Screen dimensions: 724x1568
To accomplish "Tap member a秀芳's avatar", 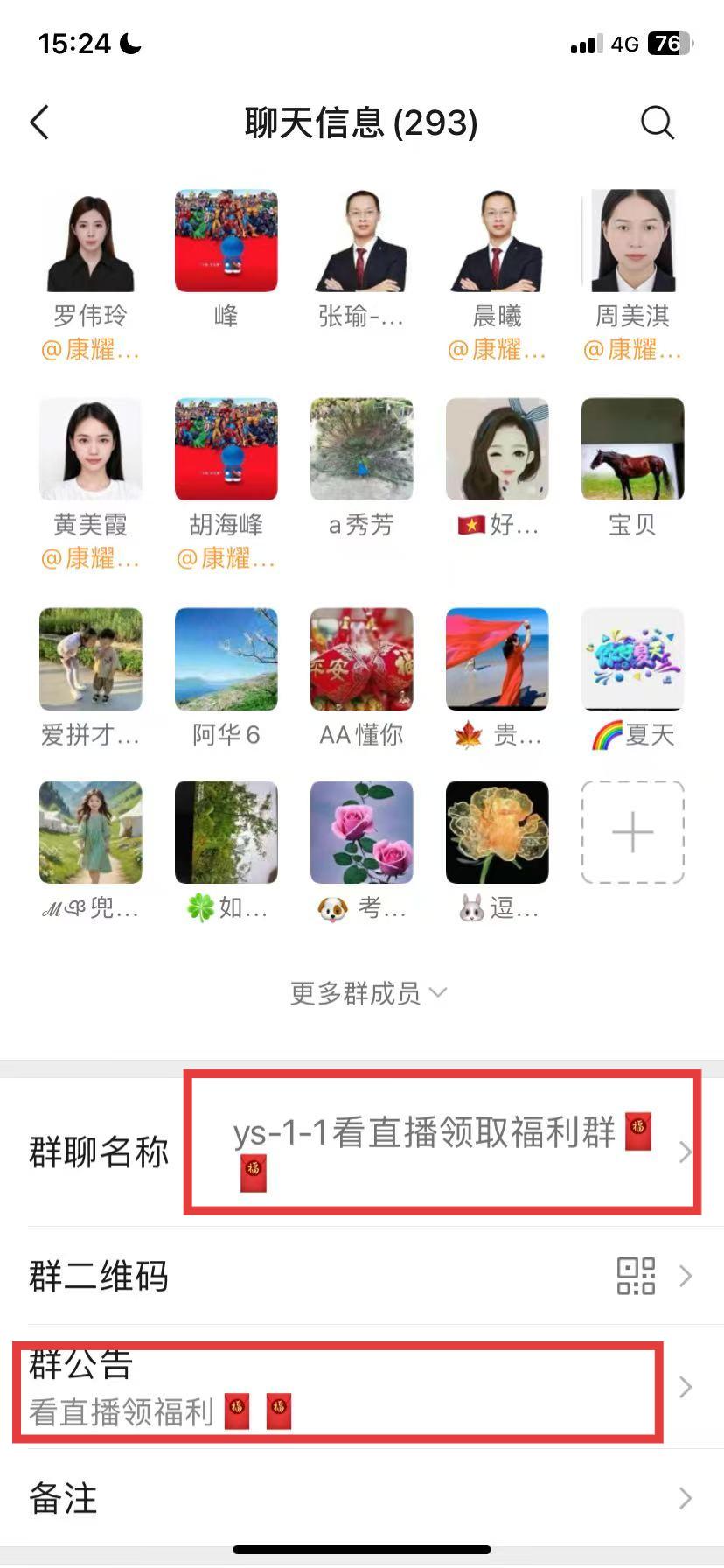I will [361, 449].
